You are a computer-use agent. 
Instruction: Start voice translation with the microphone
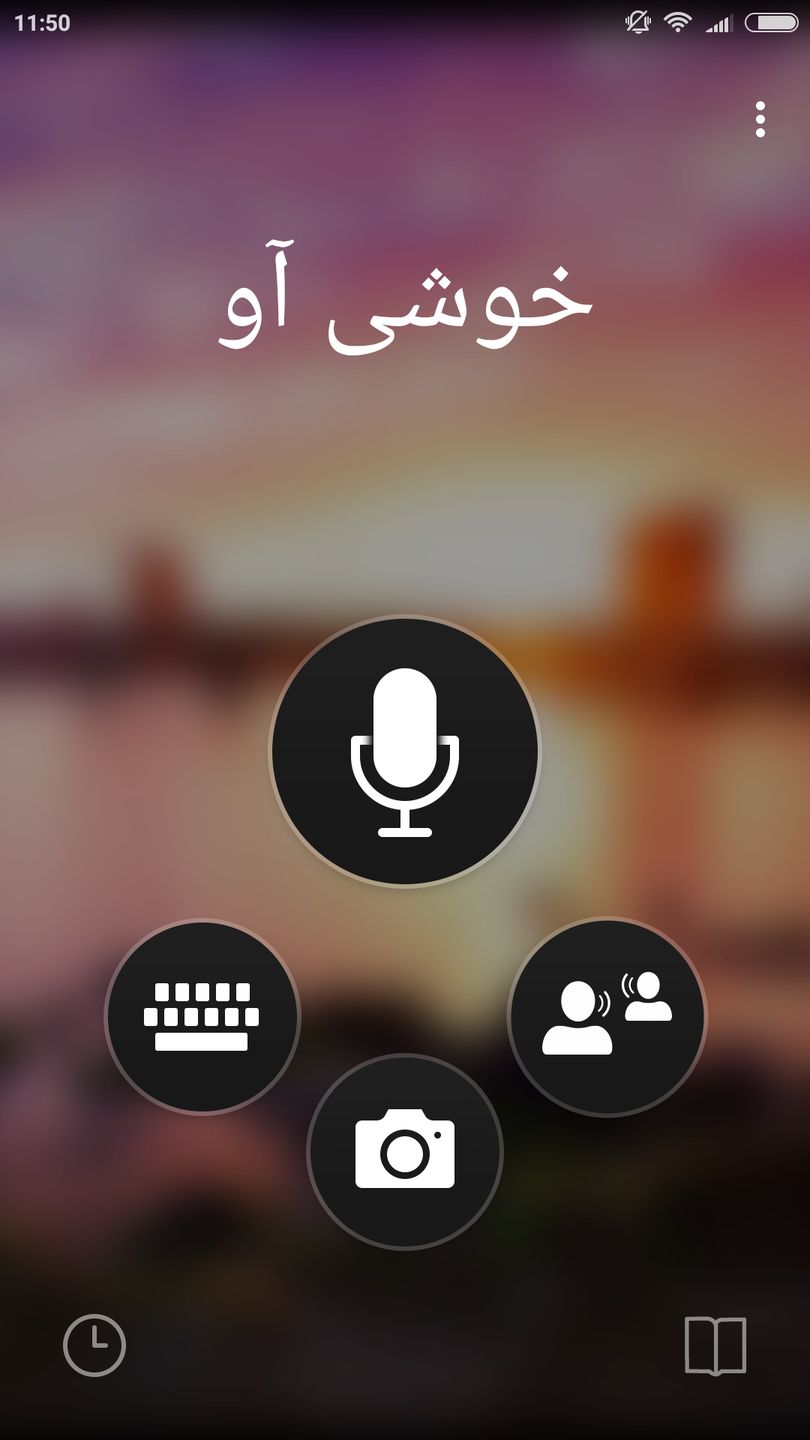click(x=405, y=751)
